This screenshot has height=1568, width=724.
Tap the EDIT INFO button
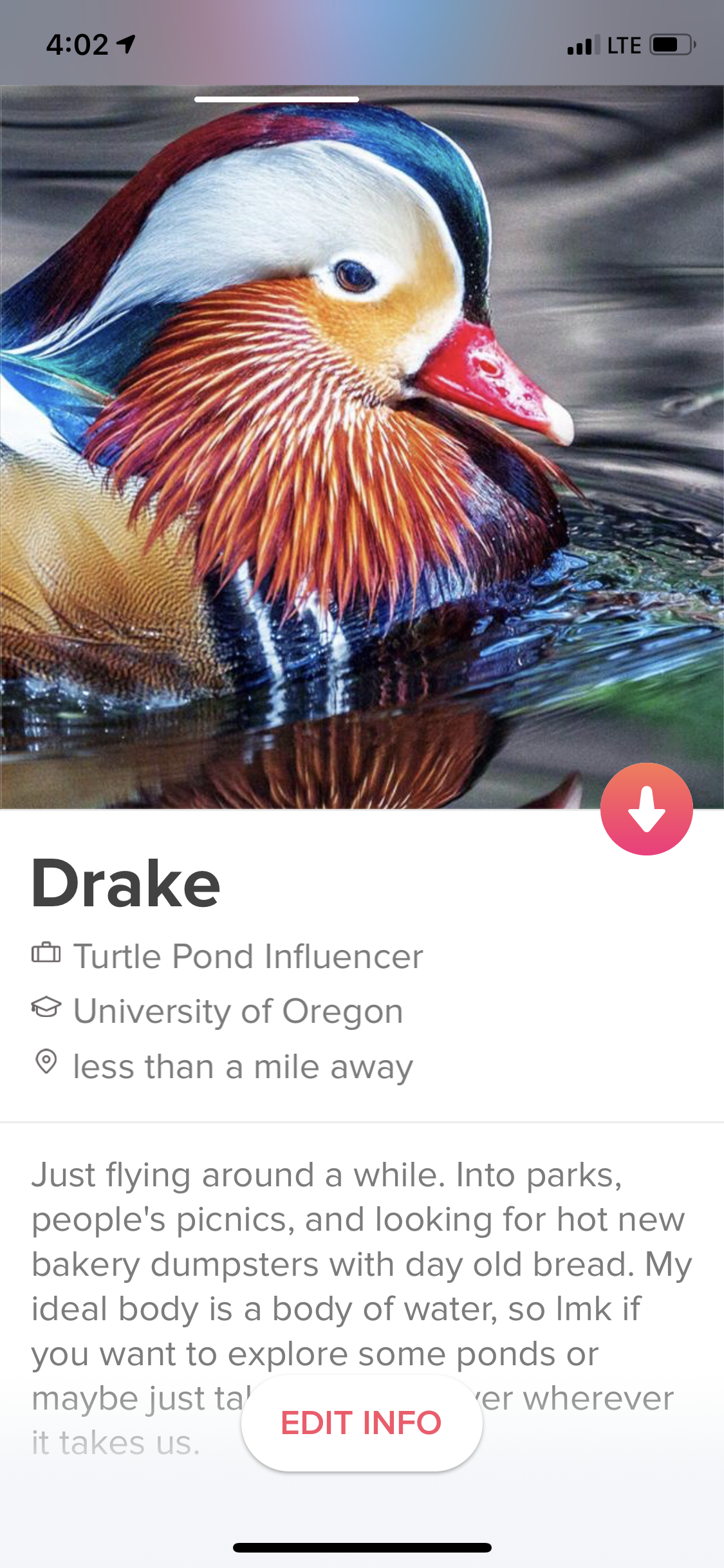[361, 1423]
